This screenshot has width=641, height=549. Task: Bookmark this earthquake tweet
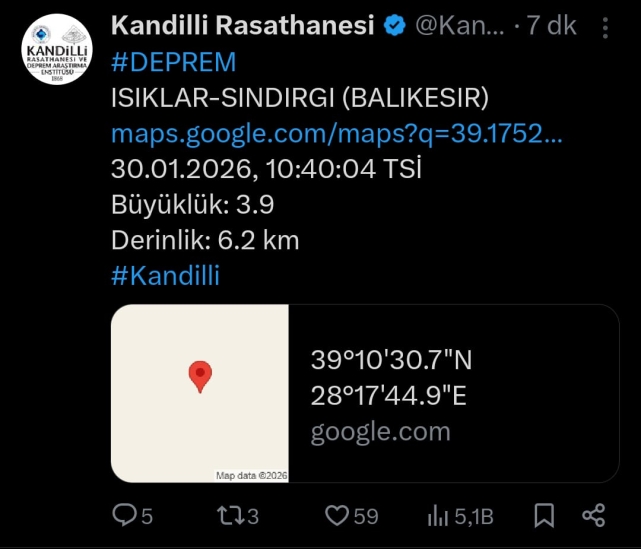pos(544,515)
